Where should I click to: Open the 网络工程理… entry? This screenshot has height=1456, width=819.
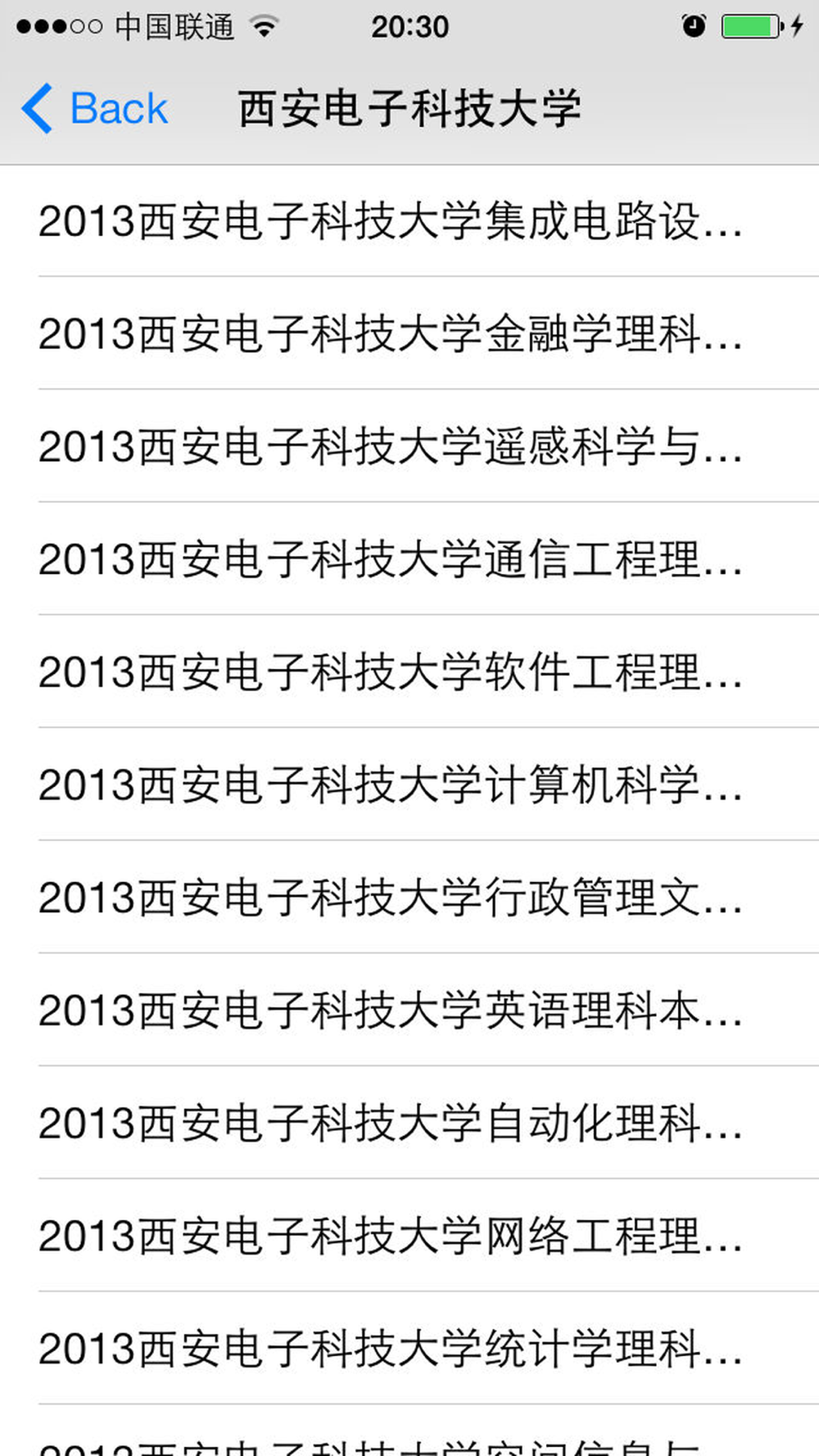point(391,1237)
